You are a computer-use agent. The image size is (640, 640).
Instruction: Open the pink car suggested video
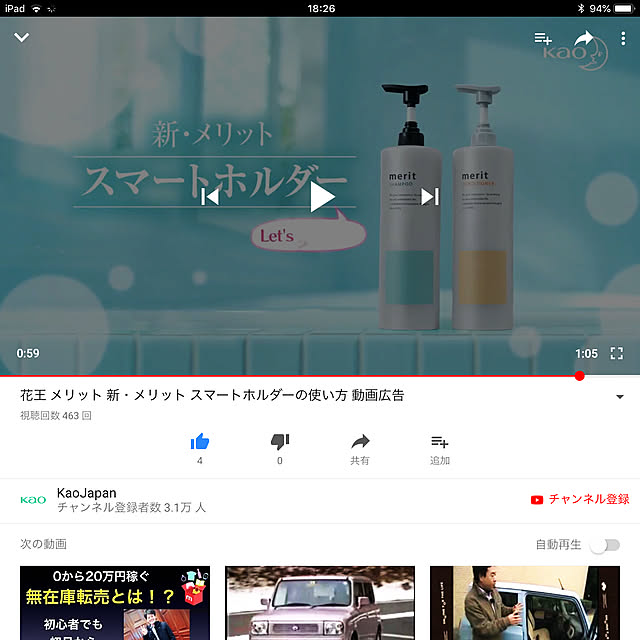[x=320, y=602]
